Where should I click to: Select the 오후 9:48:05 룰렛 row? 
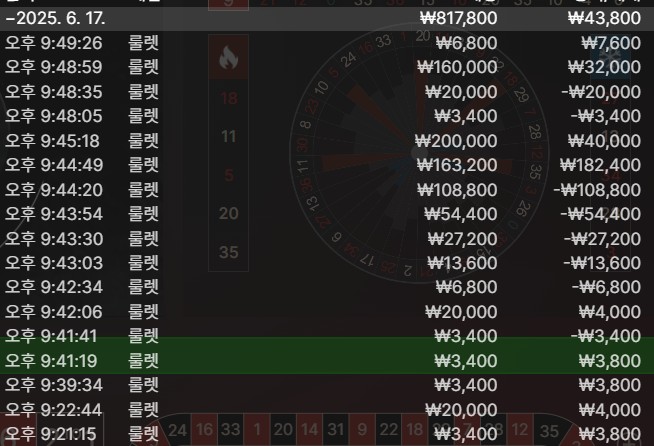[326, 116]
